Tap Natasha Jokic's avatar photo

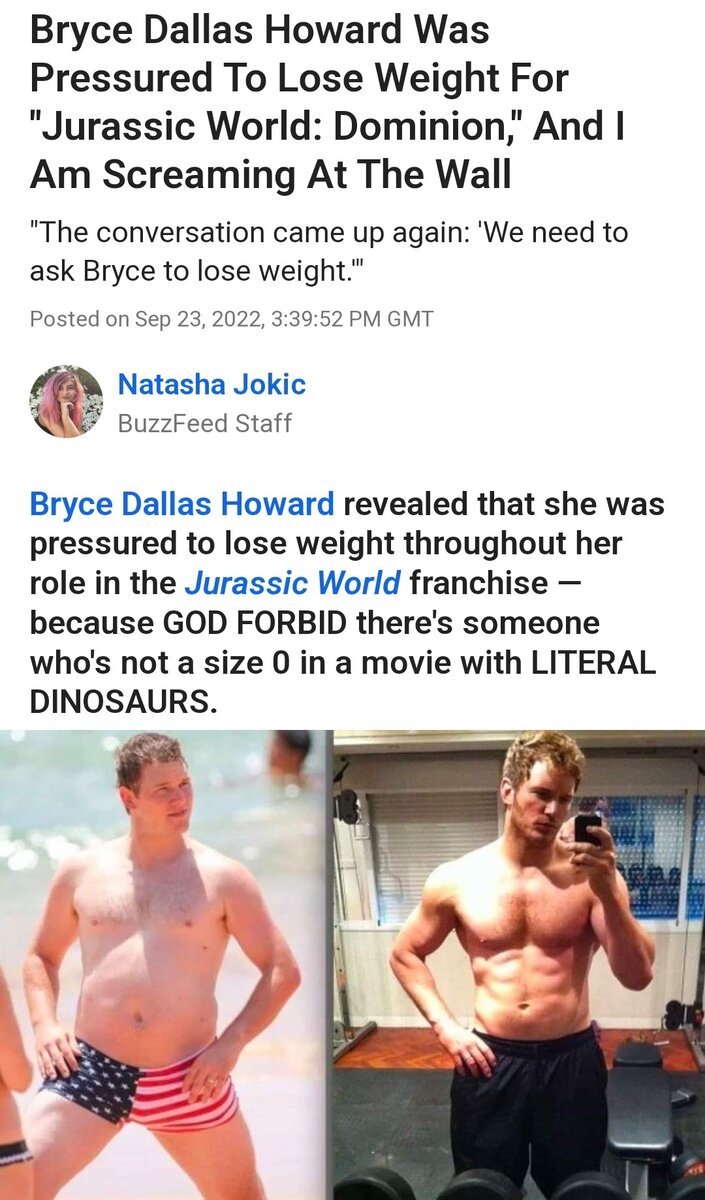coord(66,401)
